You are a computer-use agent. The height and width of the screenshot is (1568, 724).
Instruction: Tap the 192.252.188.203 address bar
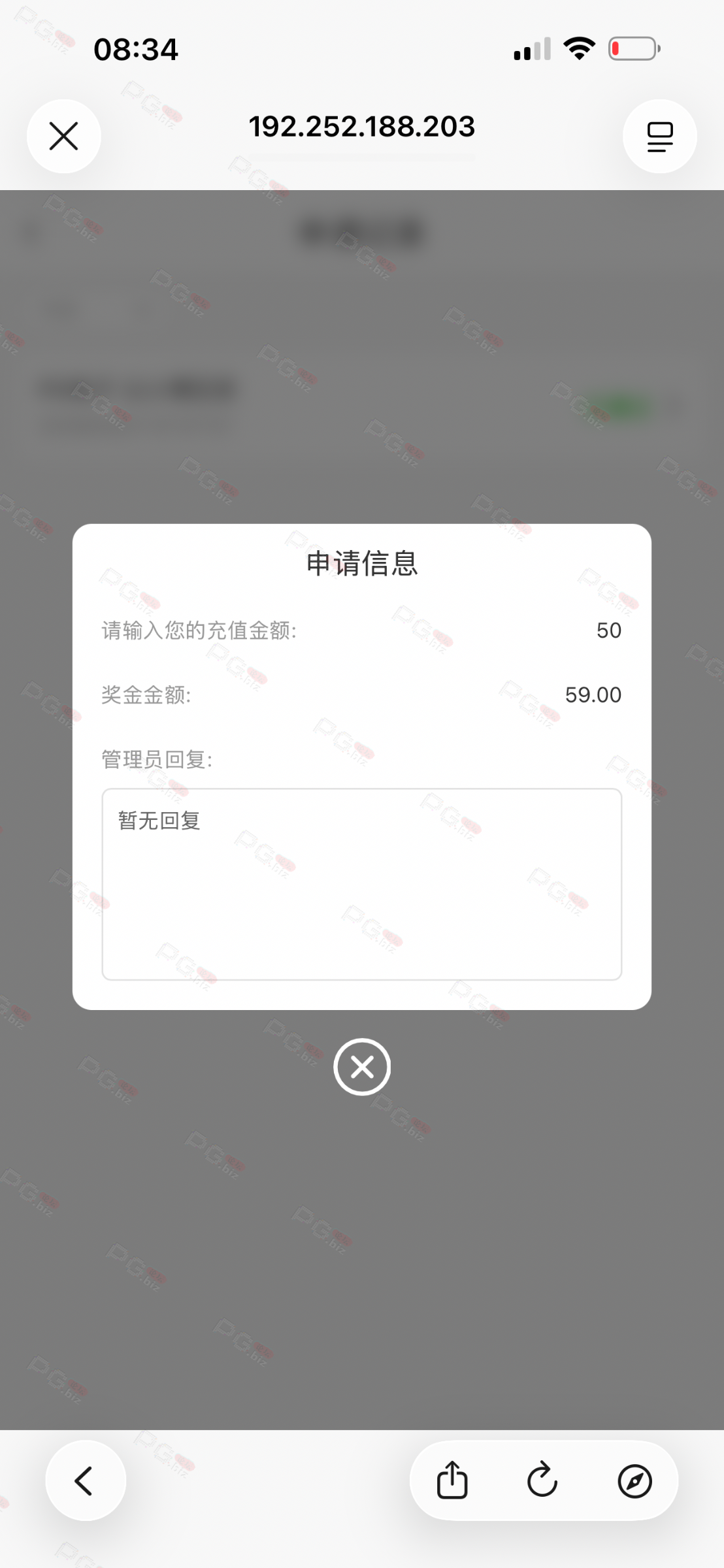point(361,127)
